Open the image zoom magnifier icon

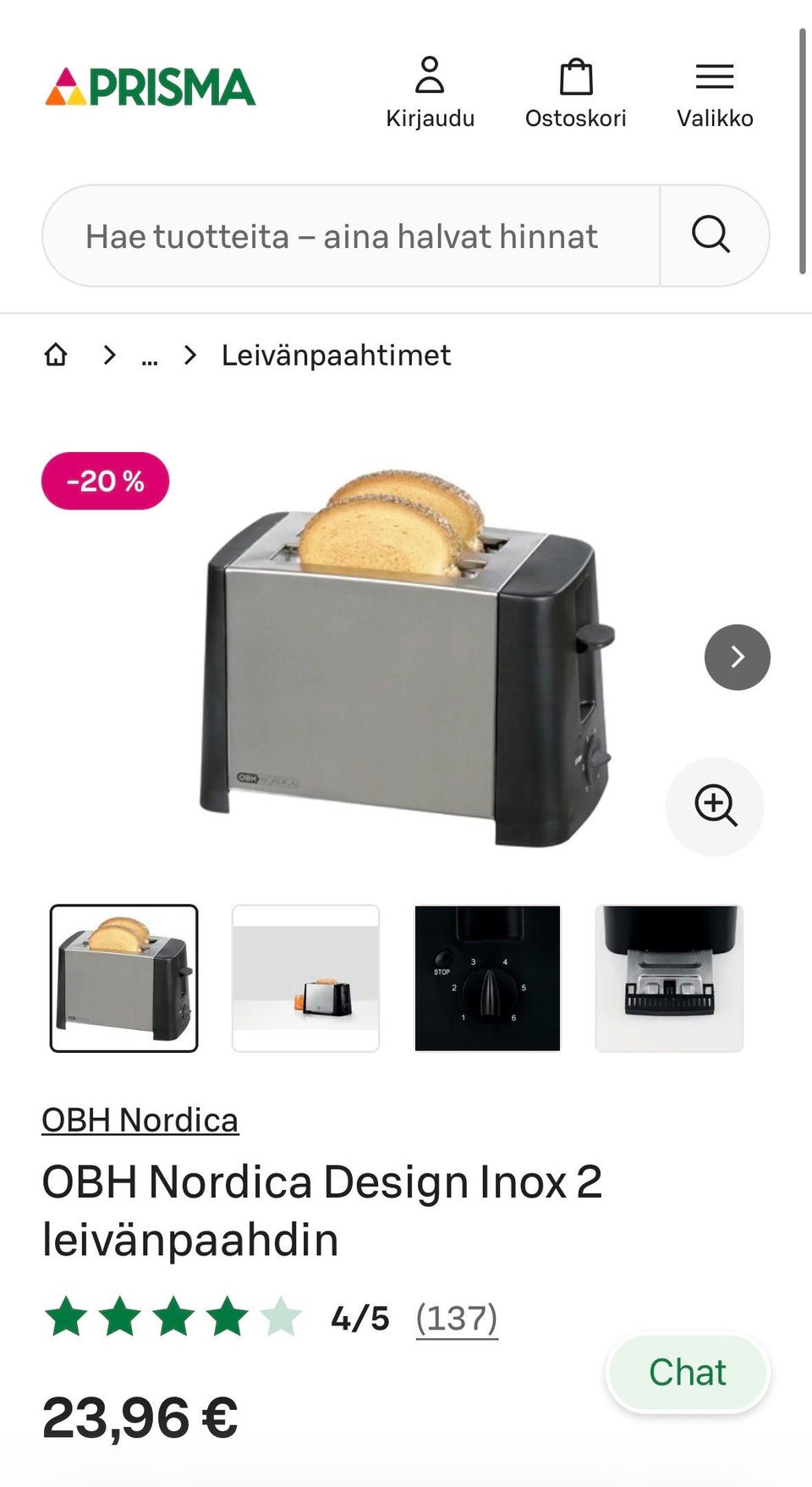tap(715, 807)
